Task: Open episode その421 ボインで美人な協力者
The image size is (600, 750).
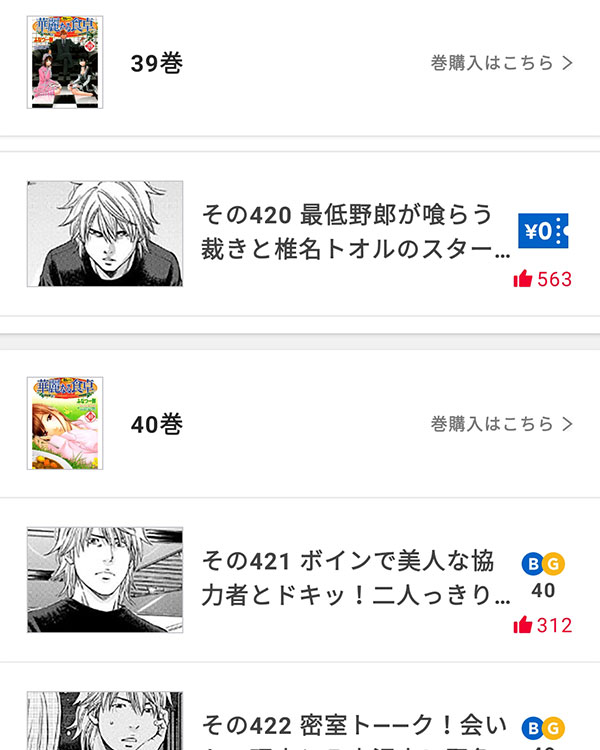Action: [x=355, y=579]
